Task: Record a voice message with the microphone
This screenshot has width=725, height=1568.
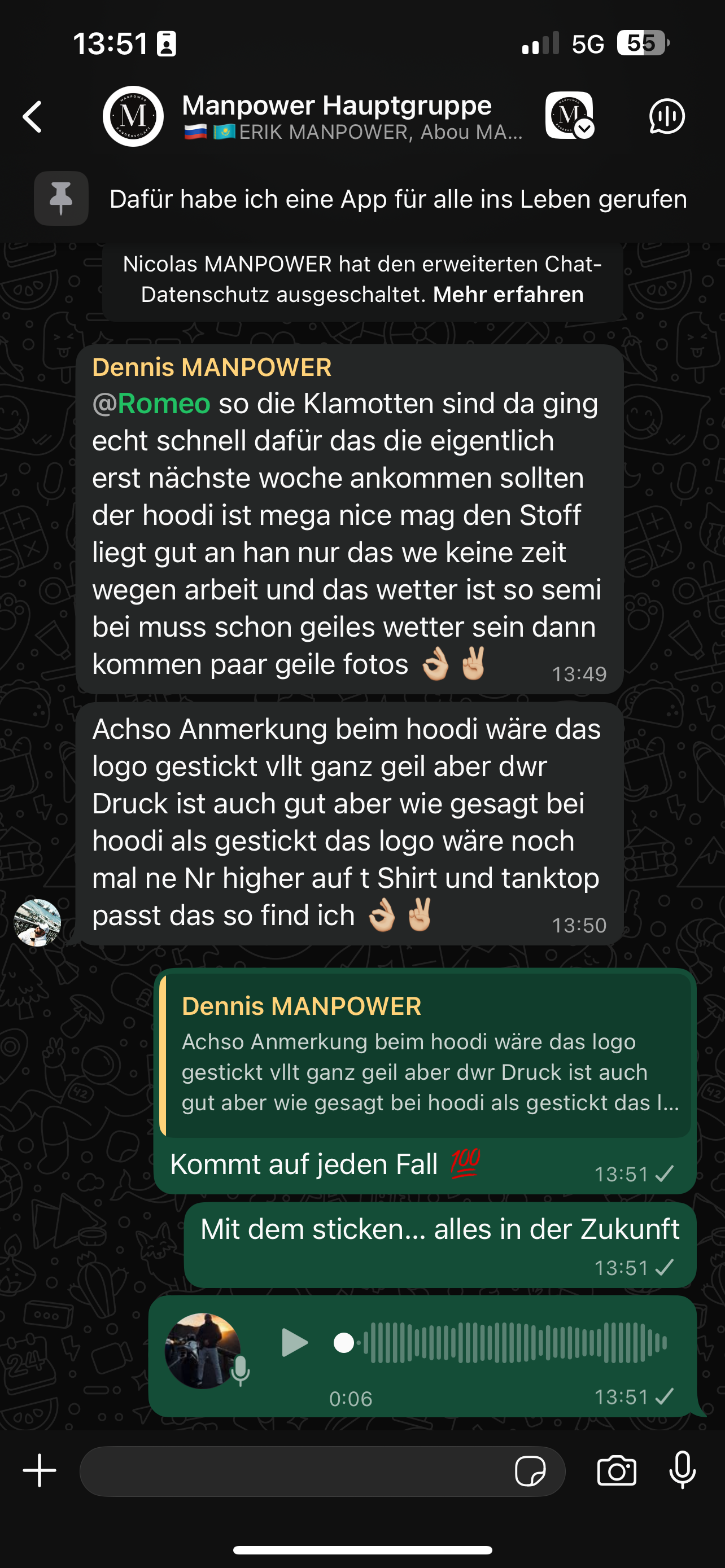Action: coord(683,1469)
